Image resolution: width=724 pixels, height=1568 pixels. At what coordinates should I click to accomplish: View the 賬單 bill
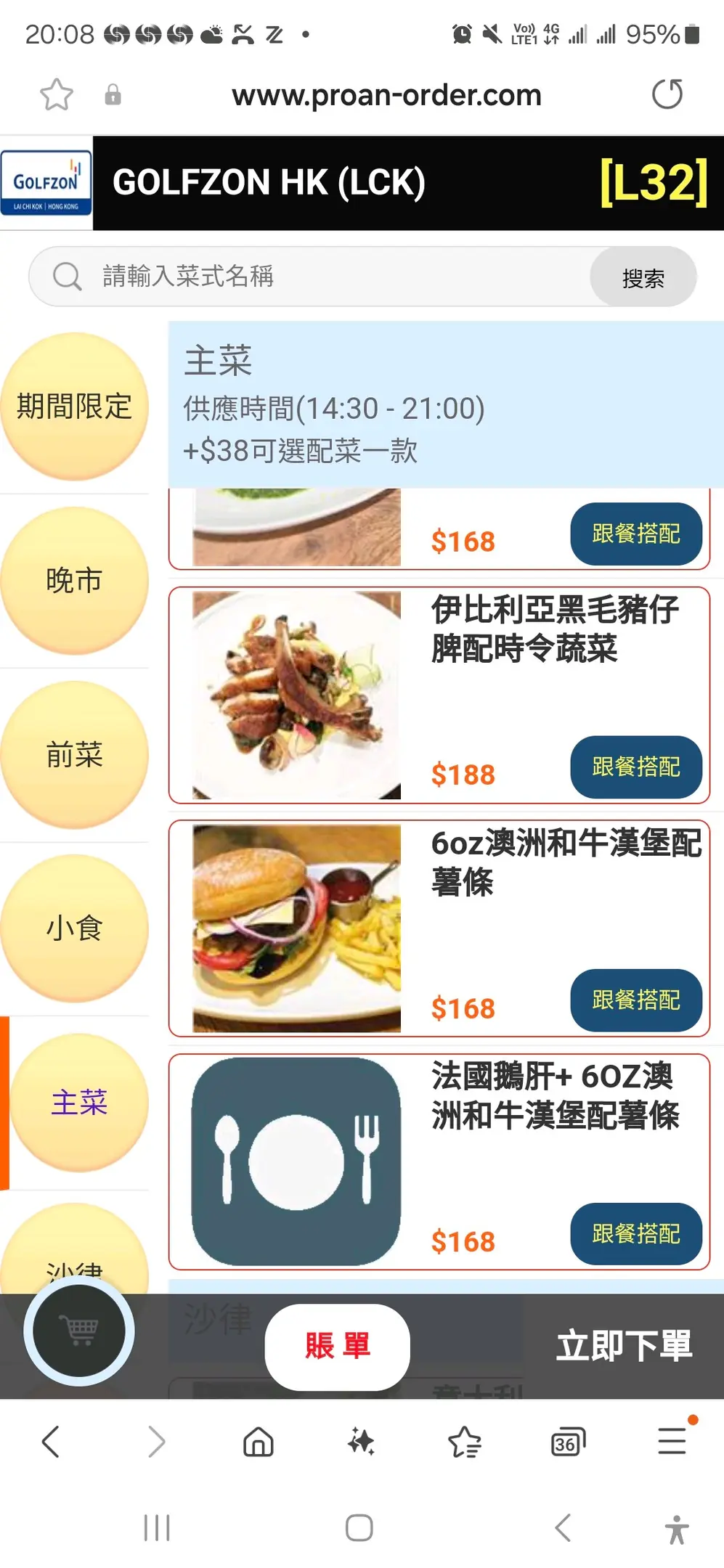pyautogui.click(x=337, y=1347)
